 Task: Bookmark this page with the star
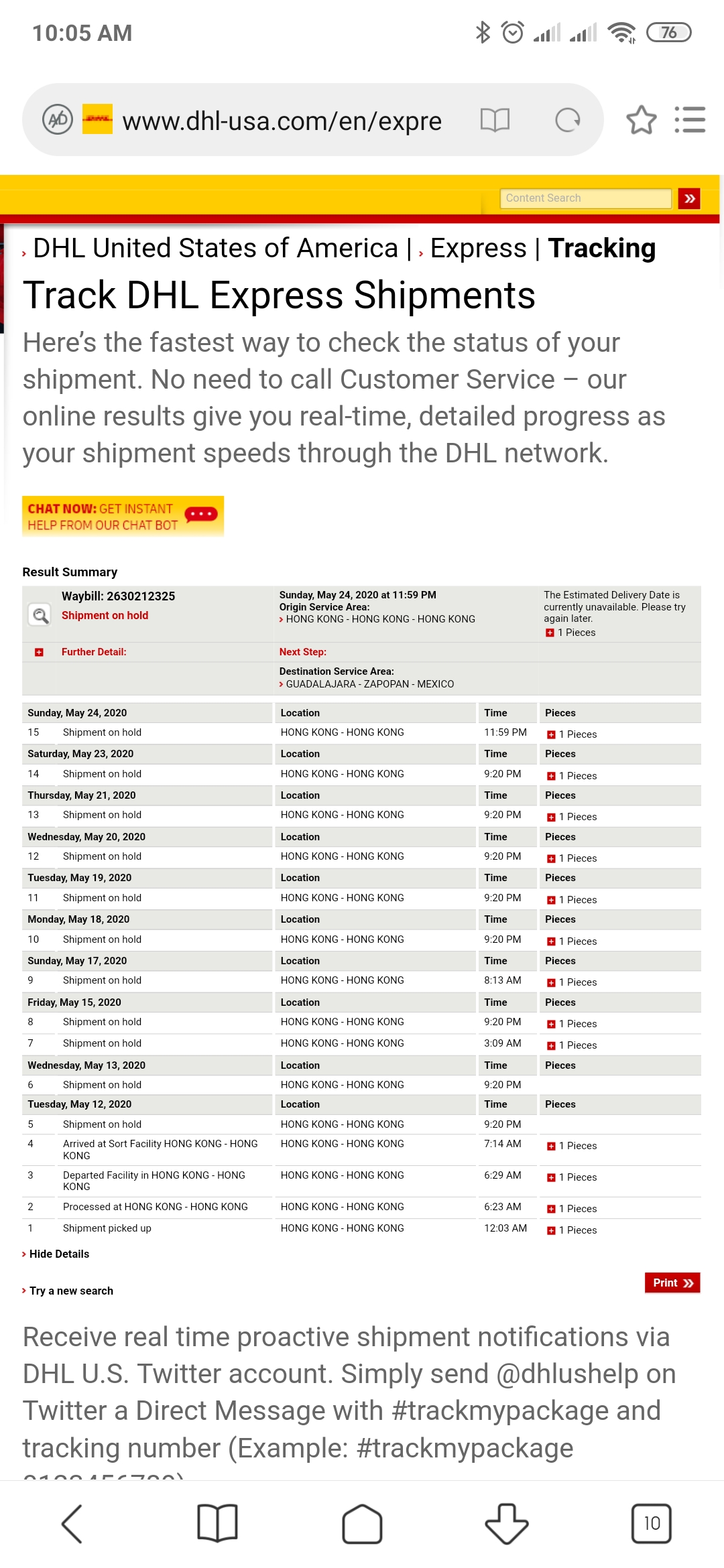(x=642, y=120)
